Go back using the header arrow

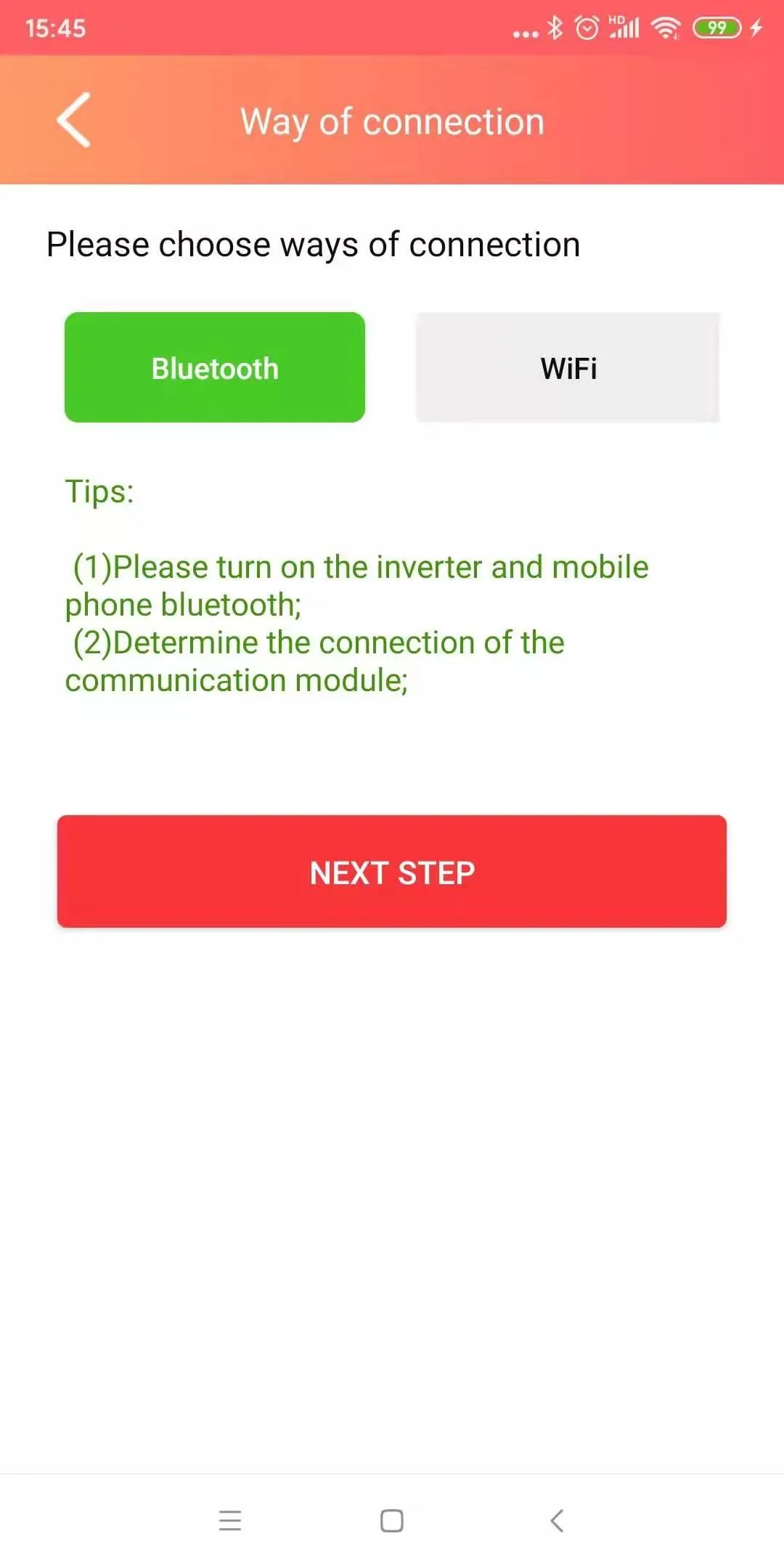coord(74,120)
